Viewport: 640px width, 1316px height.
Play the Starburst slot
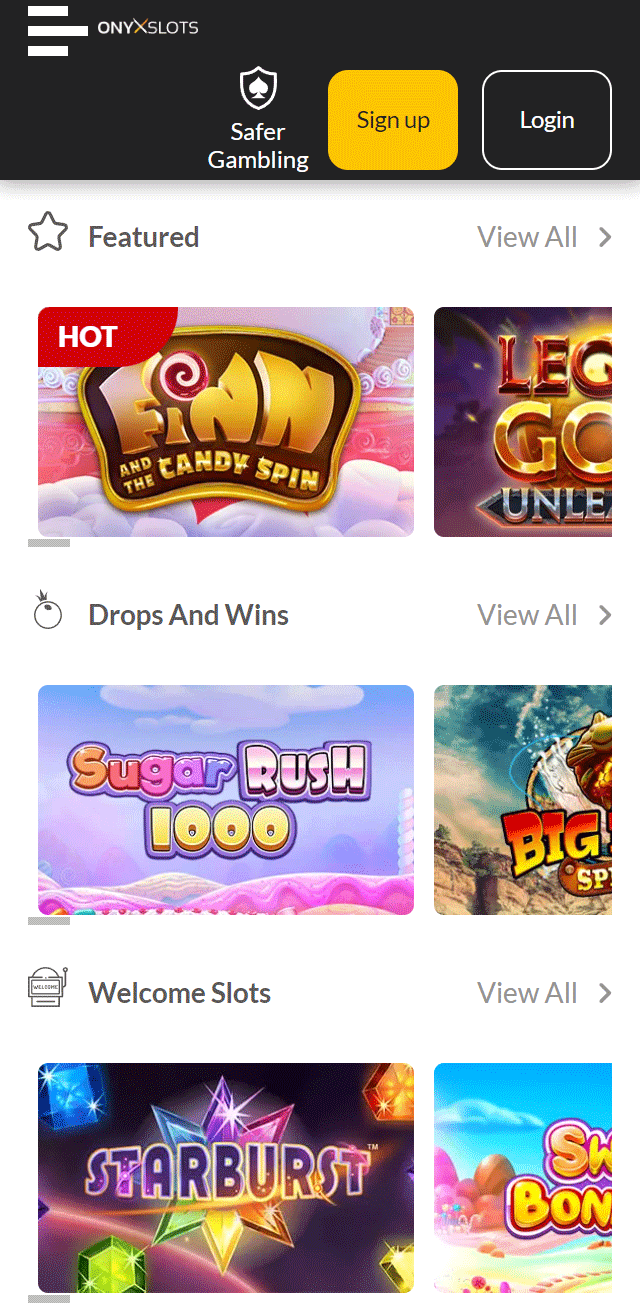click(x=226, y=1178)
